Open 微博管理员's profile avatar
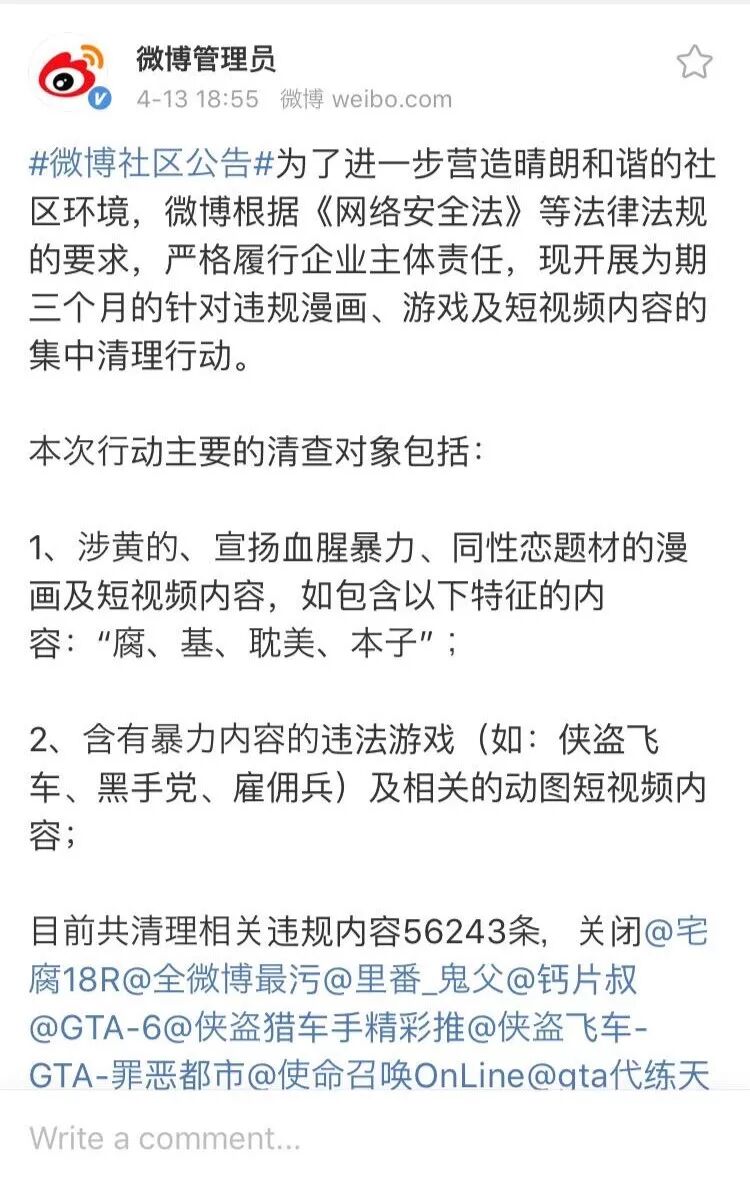 click(x=69, y=75)
